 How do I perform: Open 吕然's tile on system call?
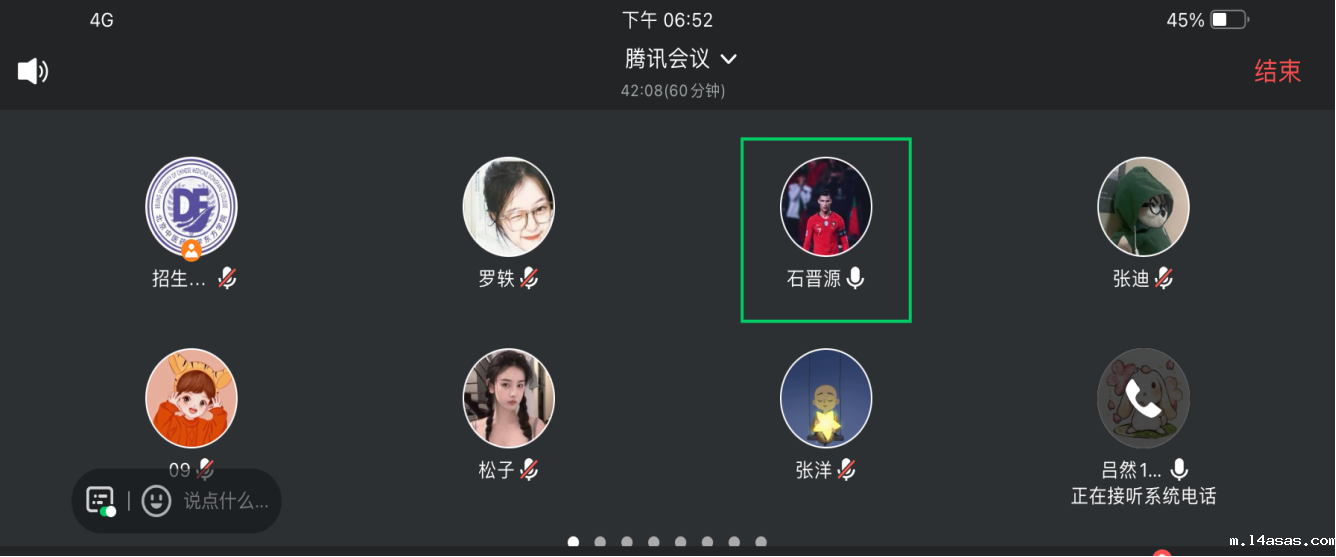pos(1143,398)
